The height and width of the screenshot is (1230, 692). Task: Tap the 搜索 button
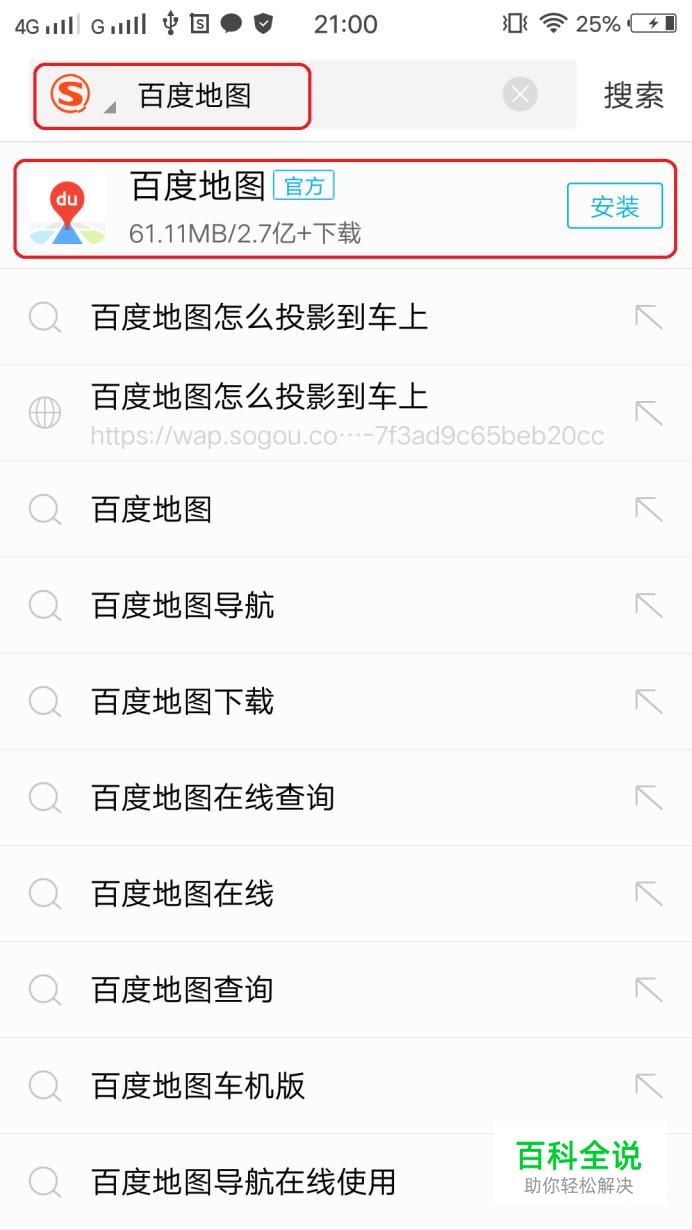point(633,96)
